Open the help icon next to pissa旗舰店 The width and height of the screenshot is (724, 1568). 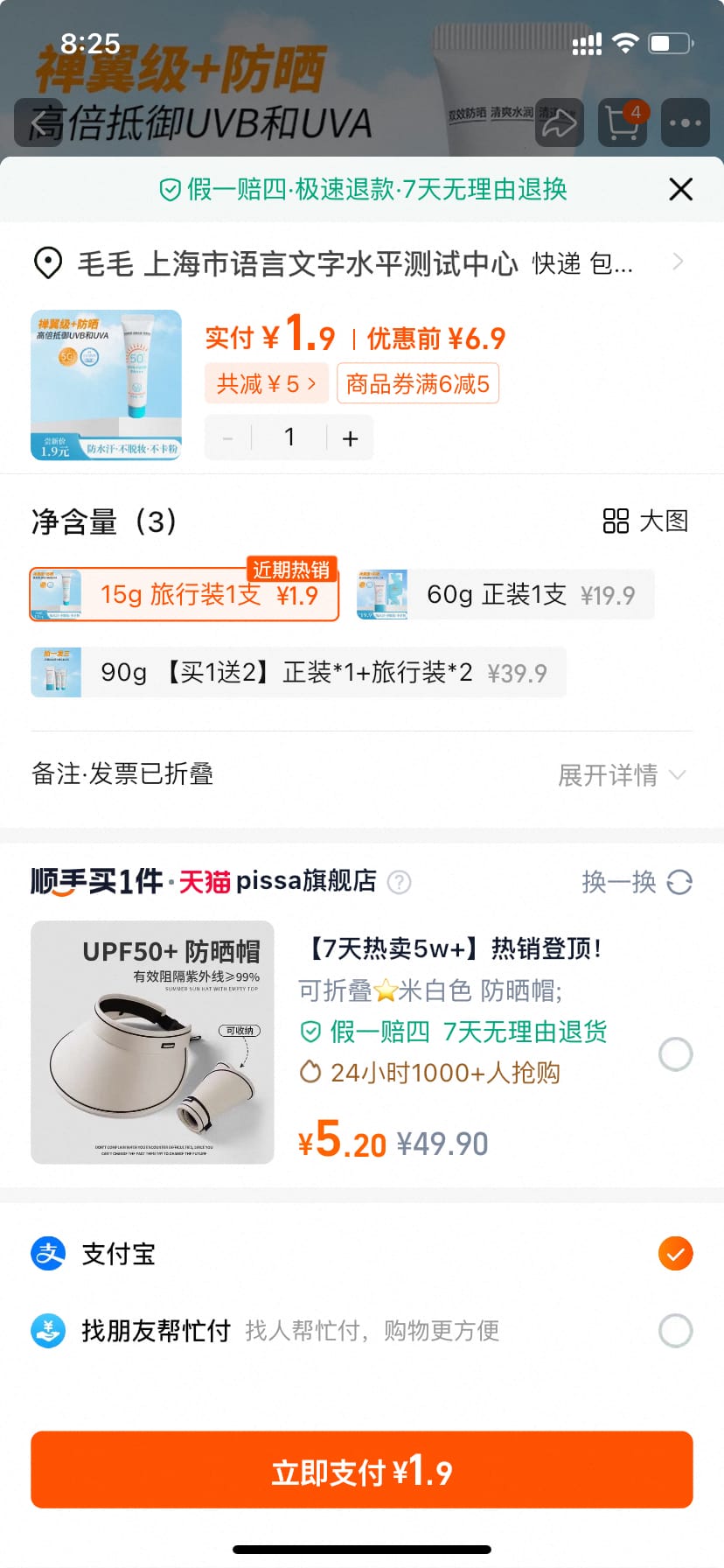click(400, 883)
